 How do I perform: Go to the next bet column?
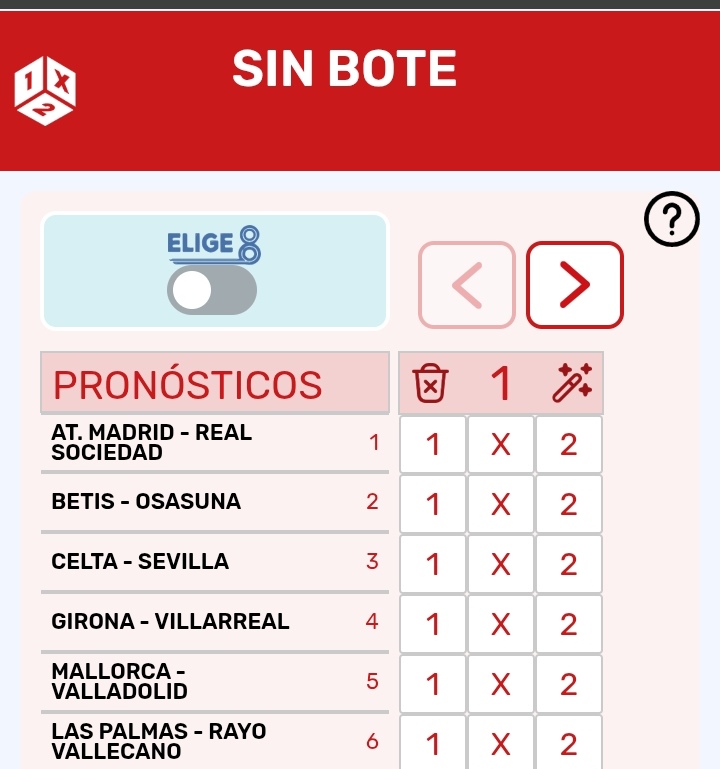click(575, 285)
